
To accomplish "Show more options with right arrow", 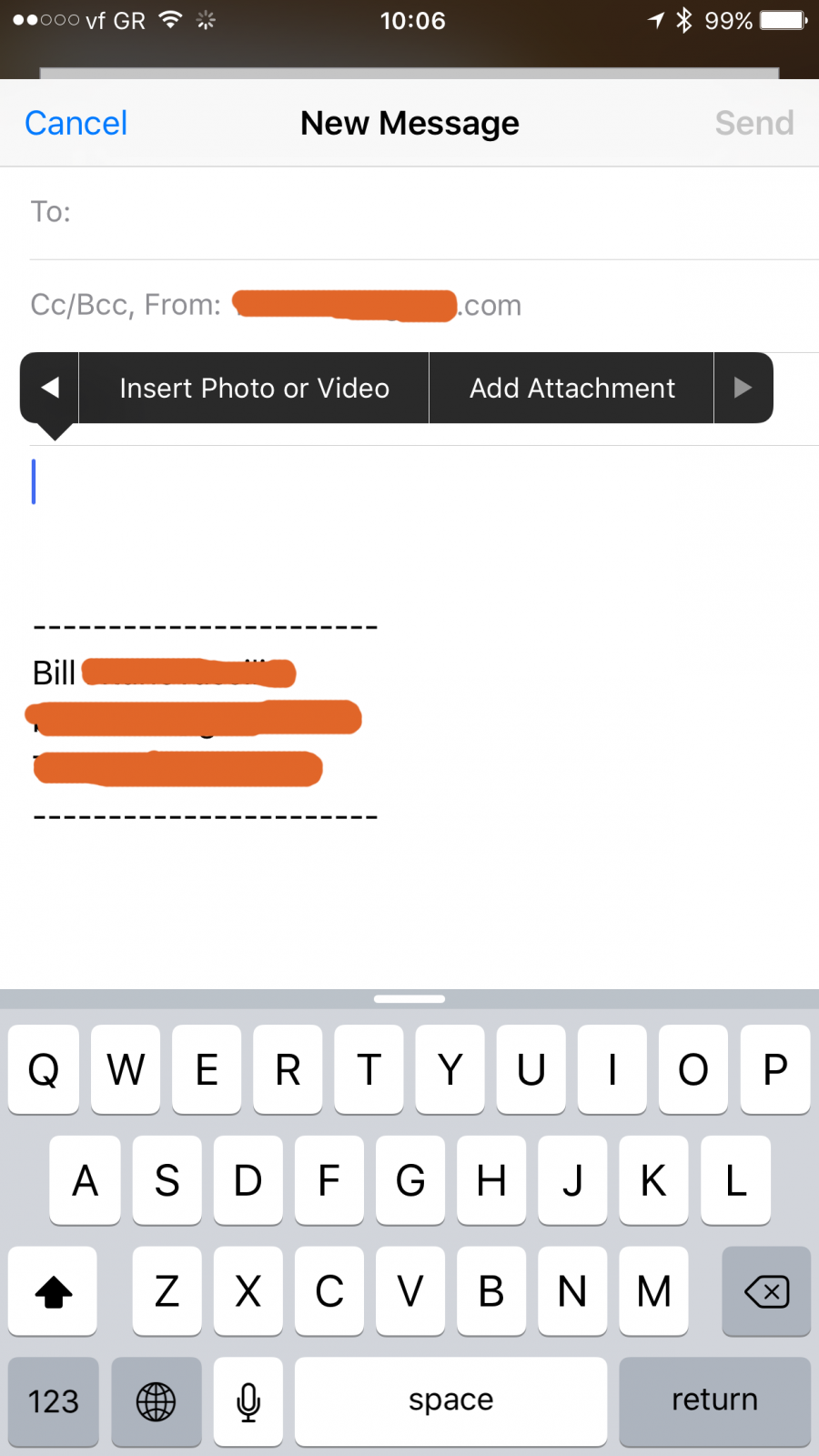I will [x=743, y=388].
